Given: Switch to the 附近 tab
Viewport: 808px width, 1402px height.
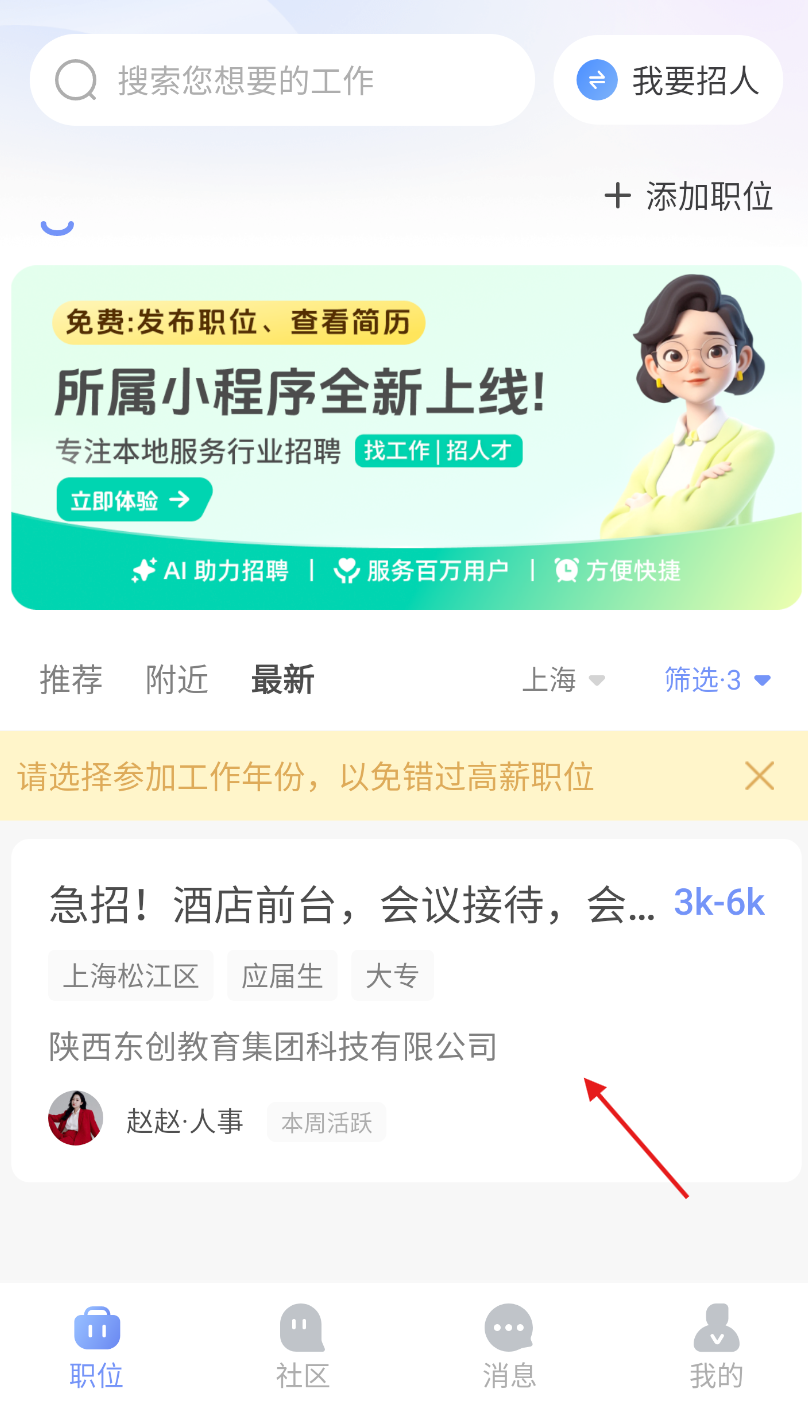Looking at the screenshot, I should pos(177,680).
